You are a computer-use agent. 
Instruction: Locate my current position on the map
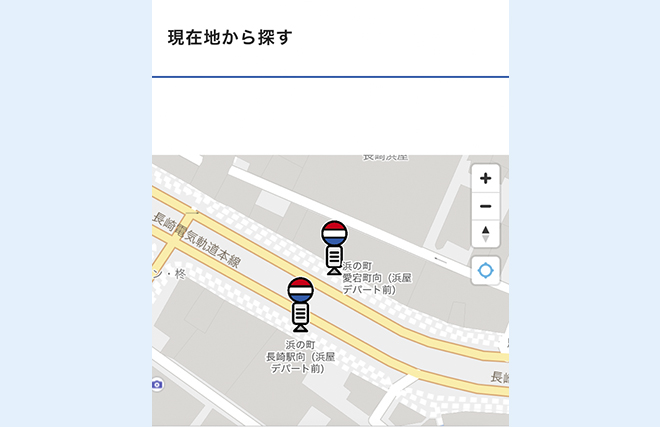485,271
